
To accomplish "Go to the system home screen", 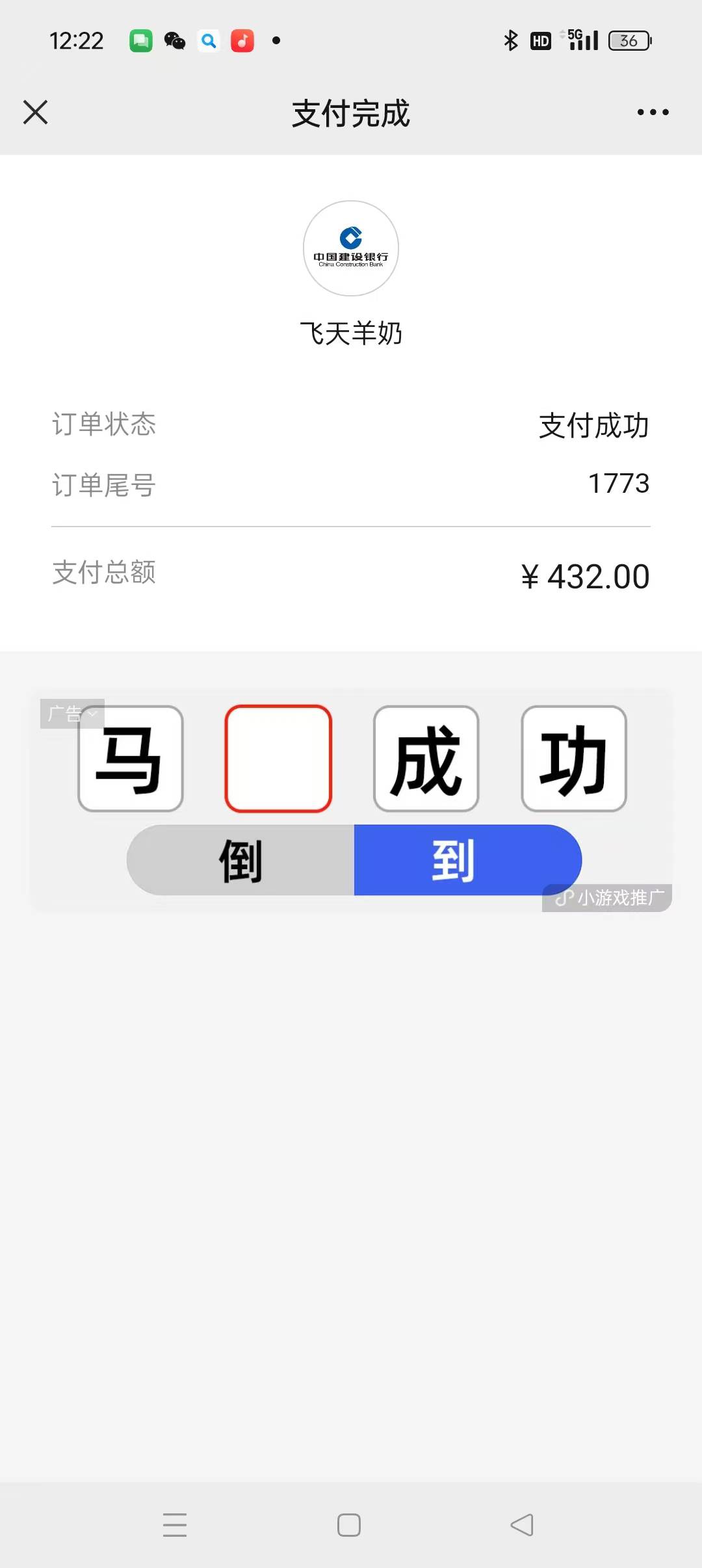I will click(x=349, y=1525).
